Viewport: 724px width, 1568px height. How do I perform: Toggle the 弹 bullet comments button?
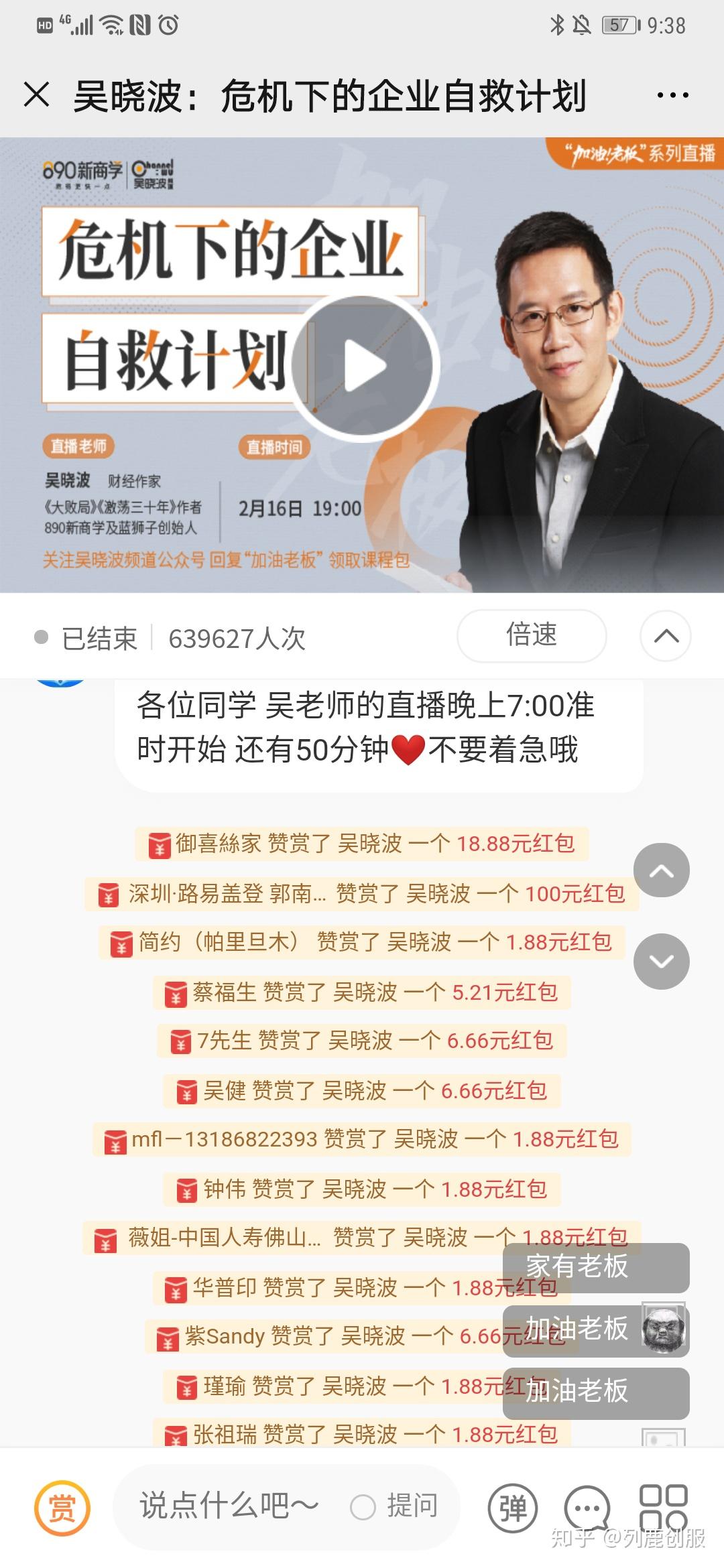pyautogui.click(x=513, y=1508)
